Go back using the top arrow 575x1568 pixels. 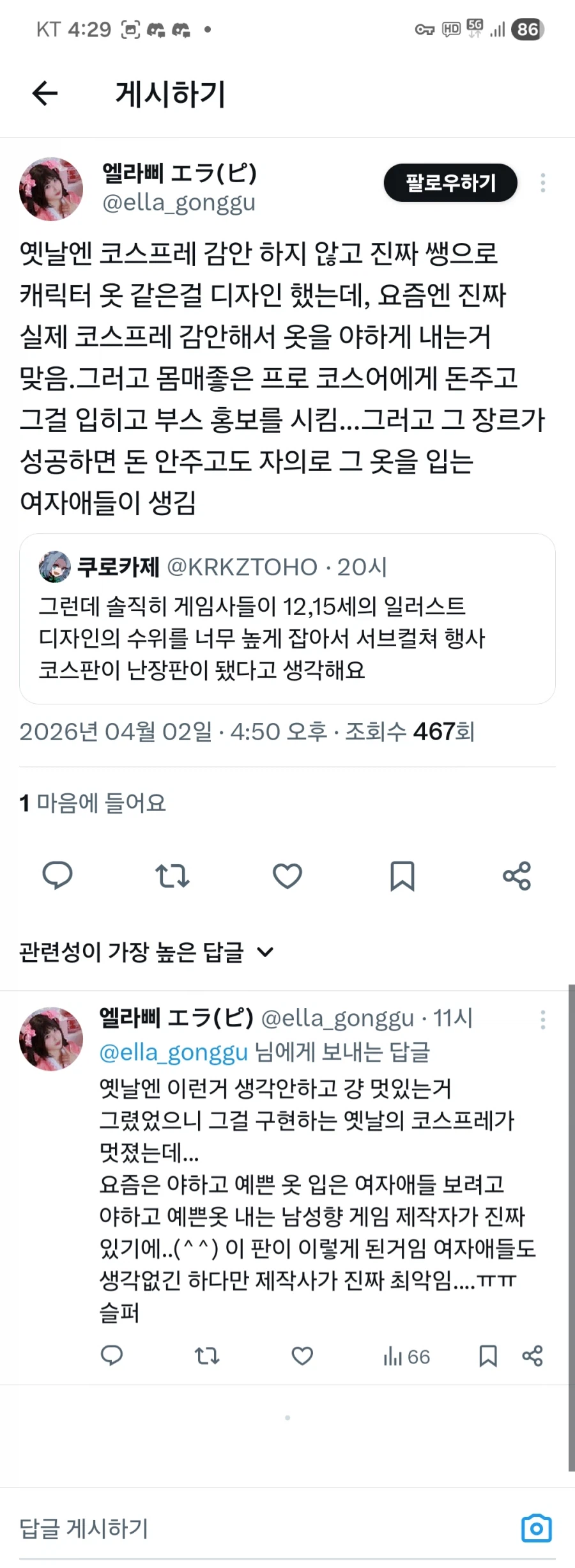(45, 94)
